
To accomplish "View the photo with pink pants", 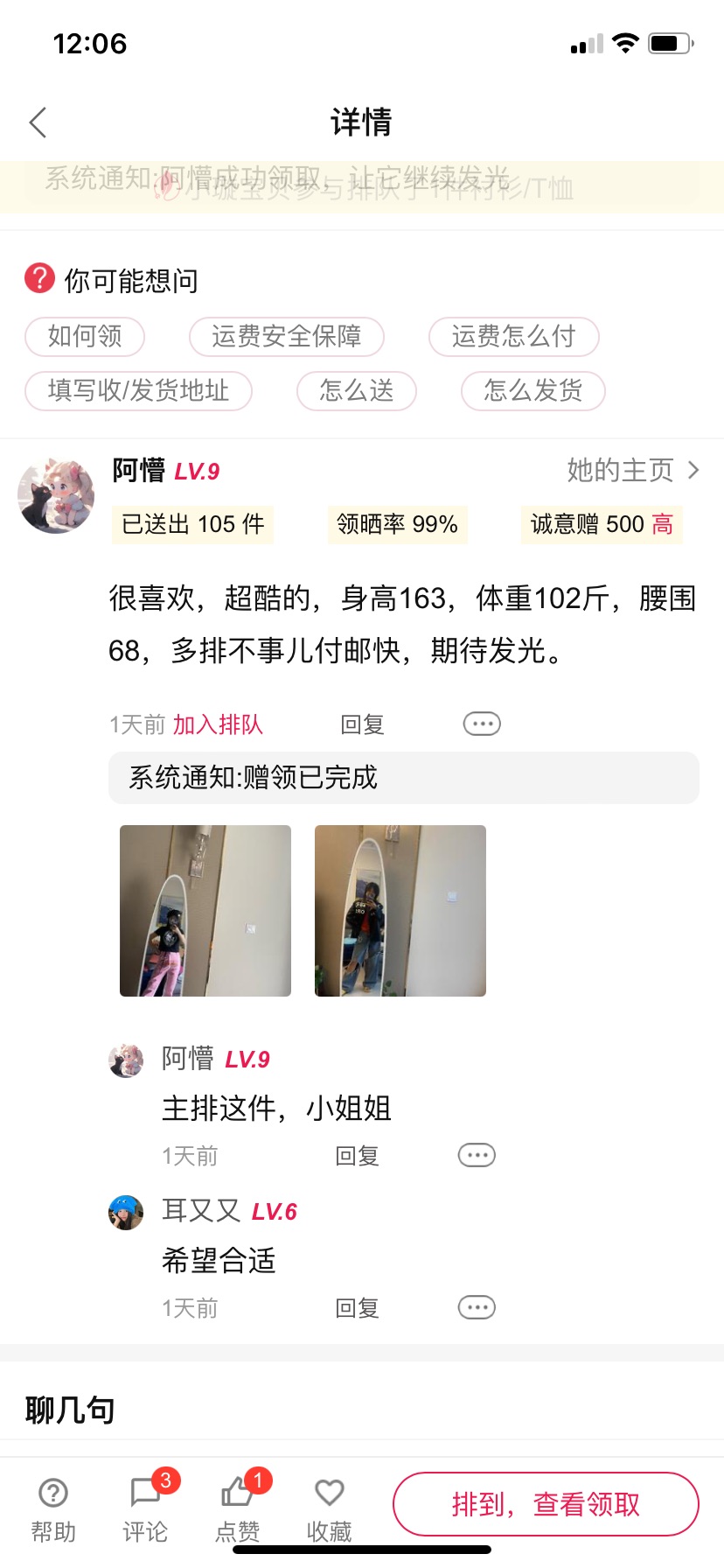I will [205, 911].
